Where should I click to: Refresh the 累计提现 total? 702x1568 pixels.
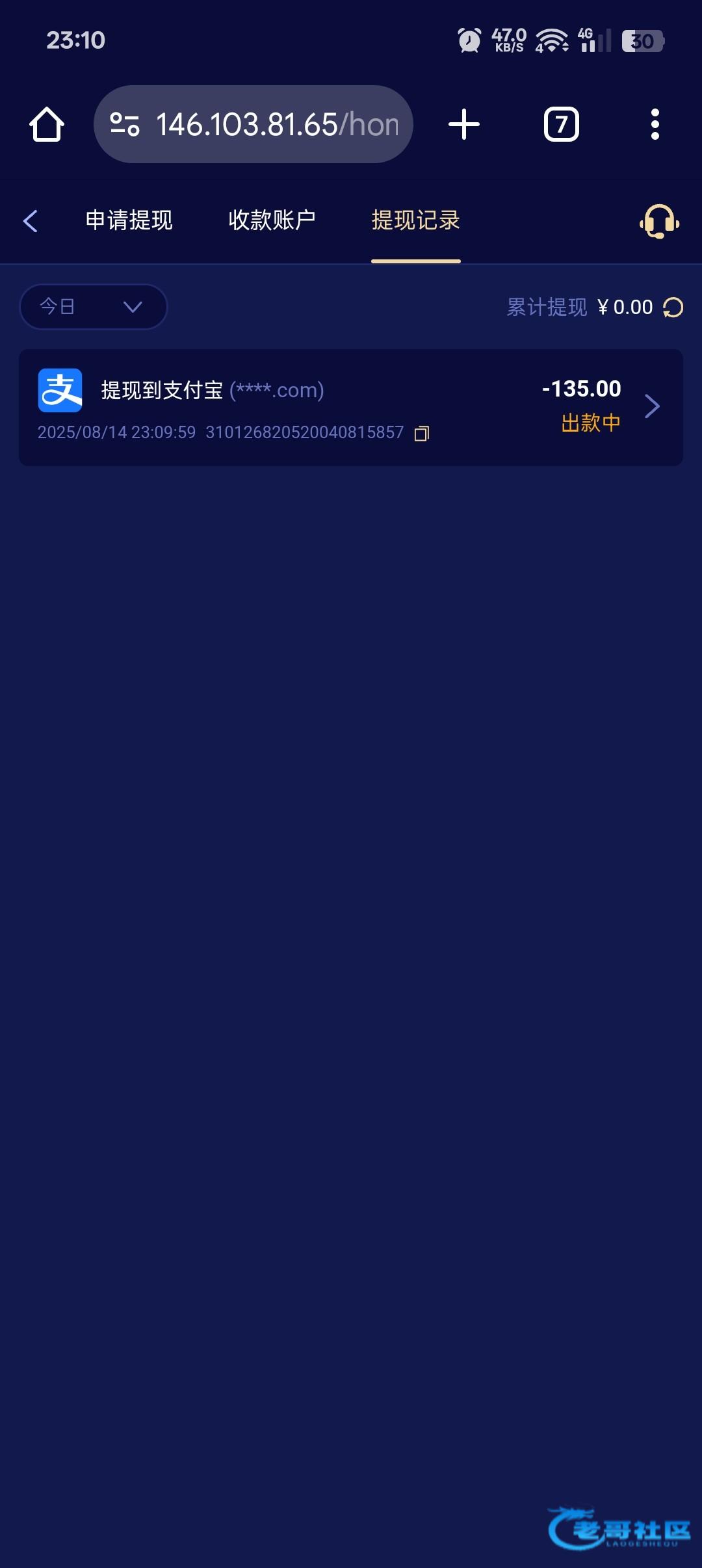coord(673,307)
